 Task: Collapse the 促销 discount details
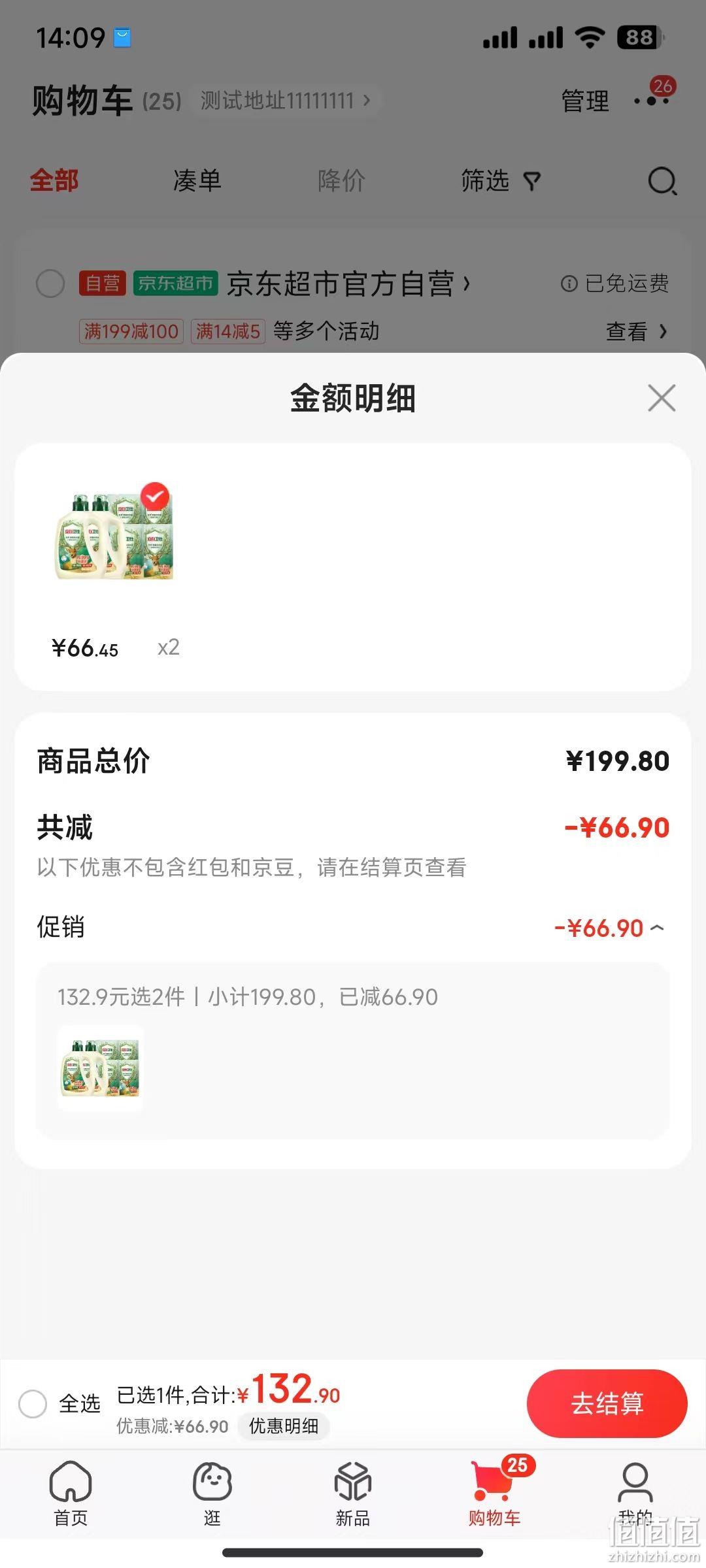[x=657, y=928]
